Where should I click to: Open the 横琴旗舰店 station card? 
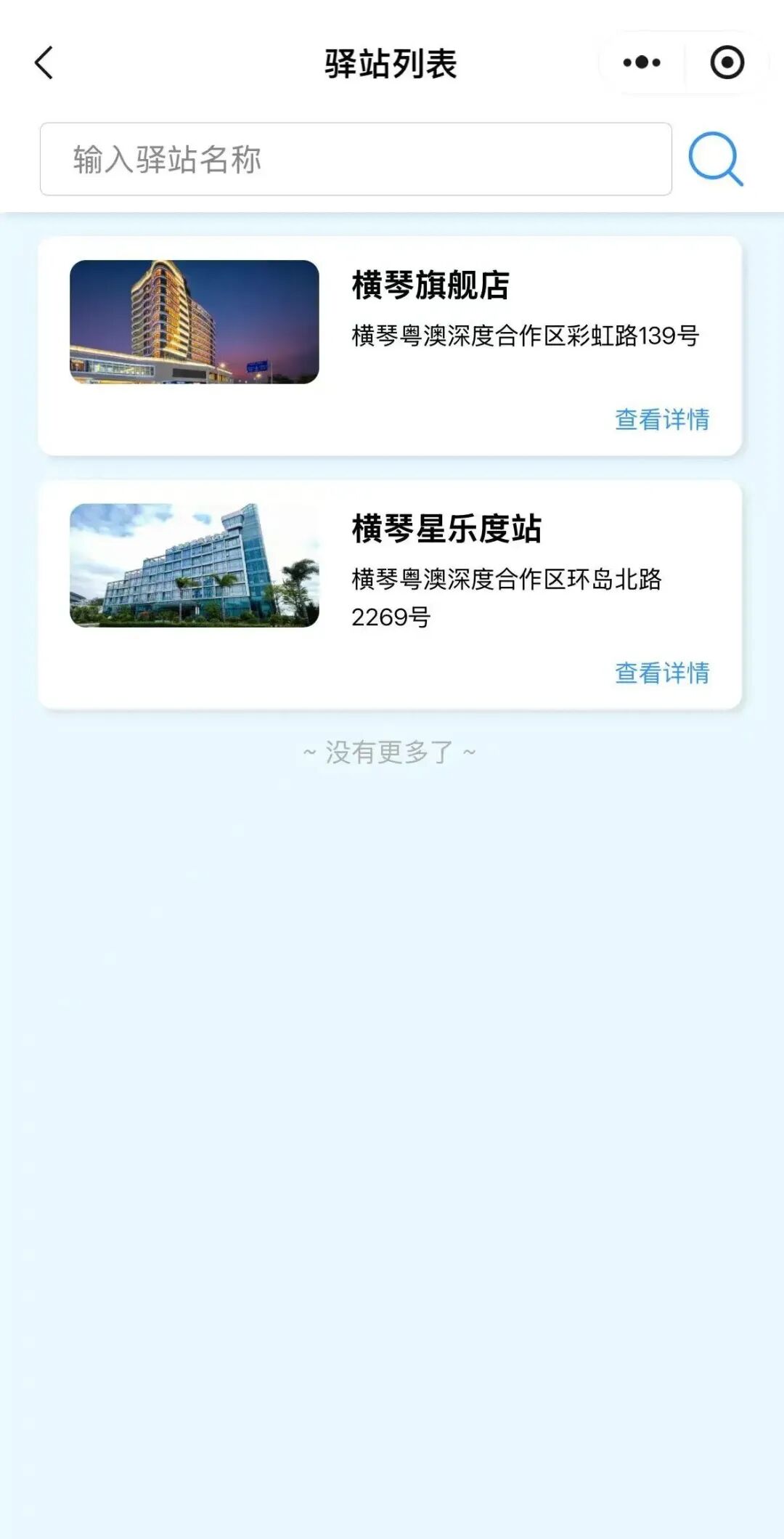430,285
